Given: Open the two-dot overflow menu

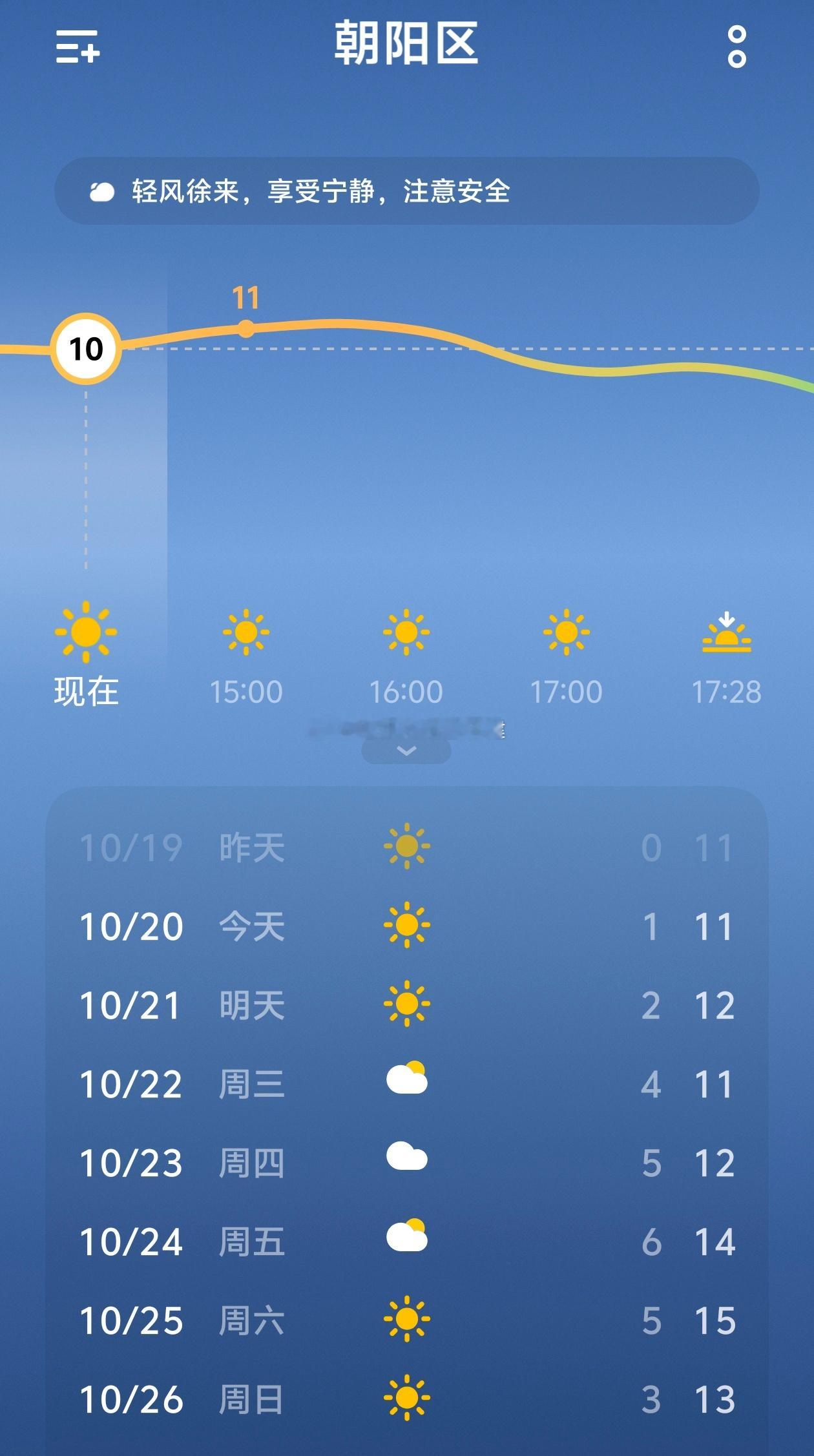Looking at the screenshot, I should point(736,47).
